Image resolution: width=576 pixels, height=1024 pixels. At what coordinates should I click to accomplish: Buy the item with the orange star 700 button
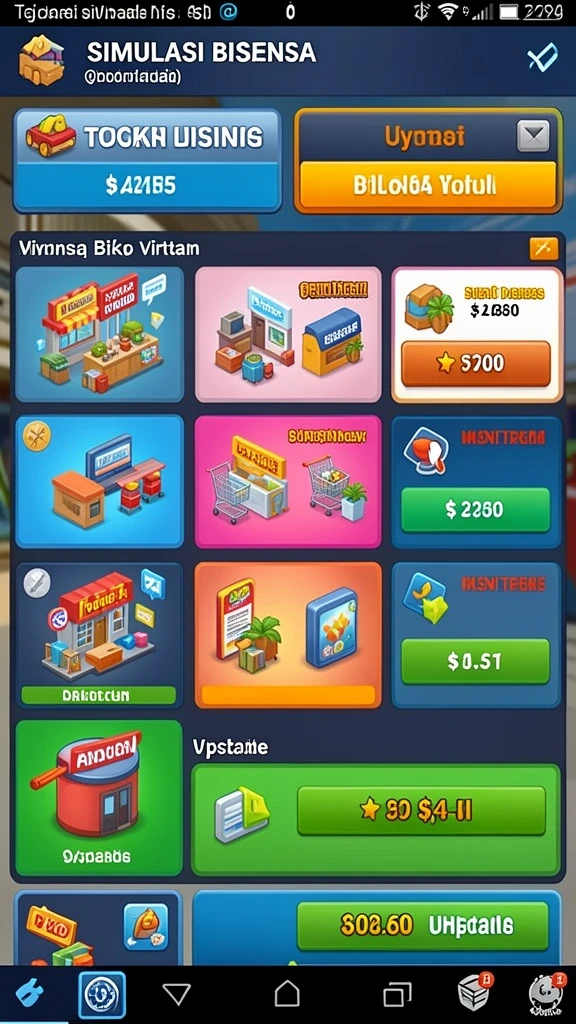(475, 363)
